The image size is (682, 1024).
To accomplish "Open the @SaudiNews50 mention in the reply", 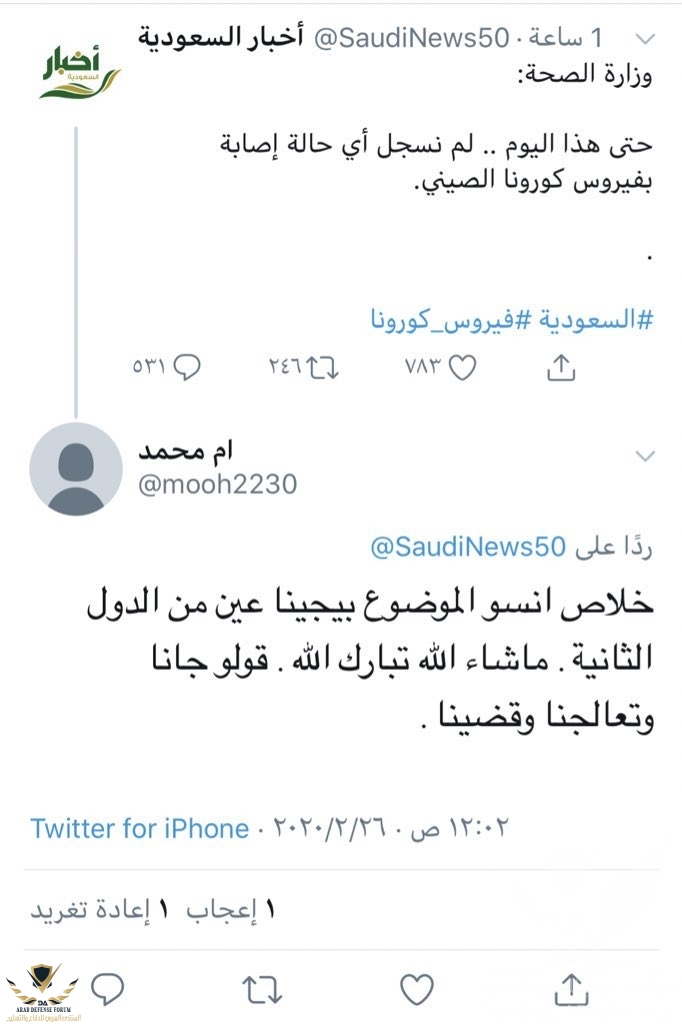I will pyautogui.click(x=468, y=548).
